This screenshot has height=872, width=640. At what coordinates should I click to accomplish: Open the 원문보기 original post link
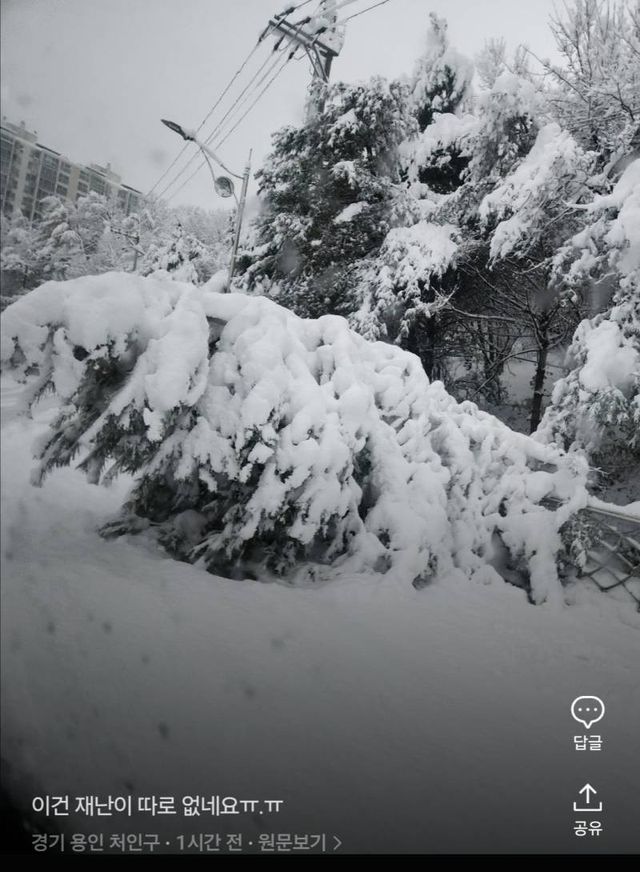(x=299, y=842)
